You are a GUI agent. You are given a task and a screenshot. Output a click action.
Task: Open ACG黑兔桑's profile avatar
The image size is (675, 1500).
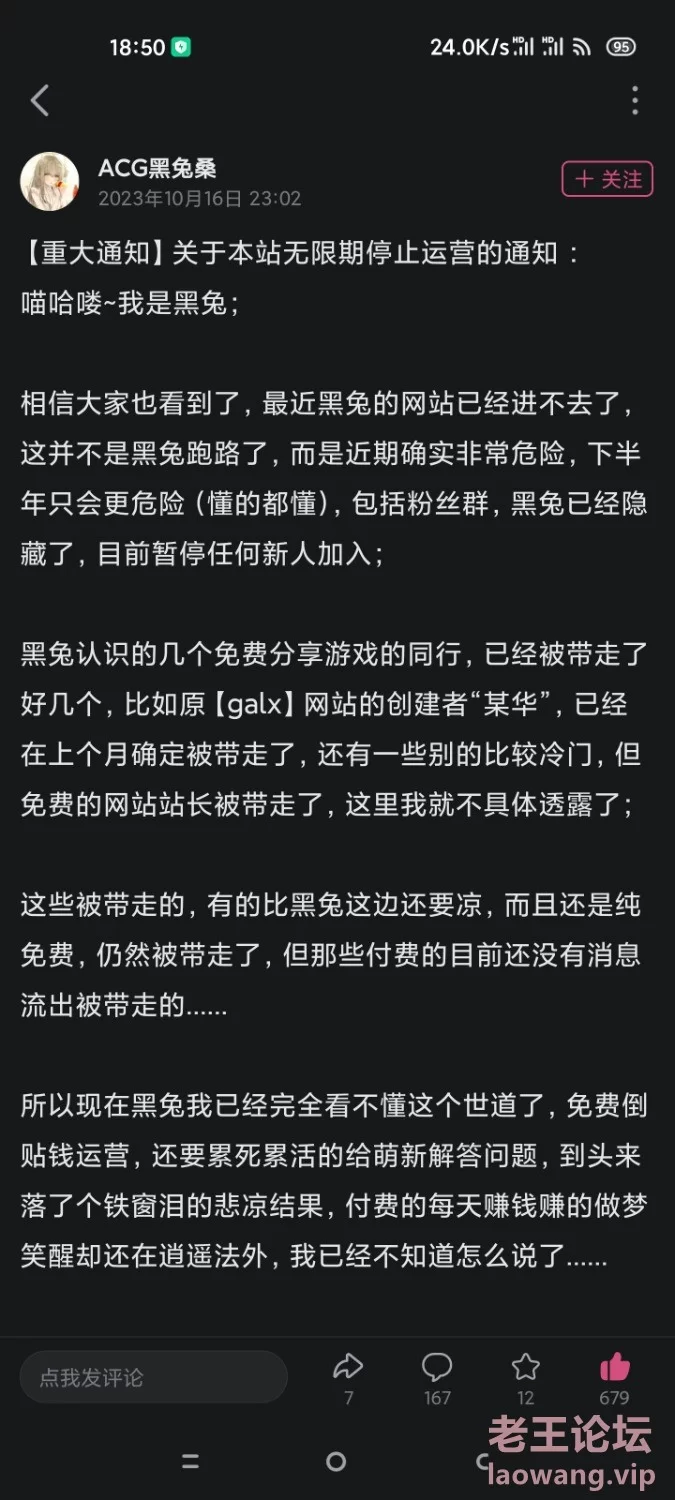point(50,181)
